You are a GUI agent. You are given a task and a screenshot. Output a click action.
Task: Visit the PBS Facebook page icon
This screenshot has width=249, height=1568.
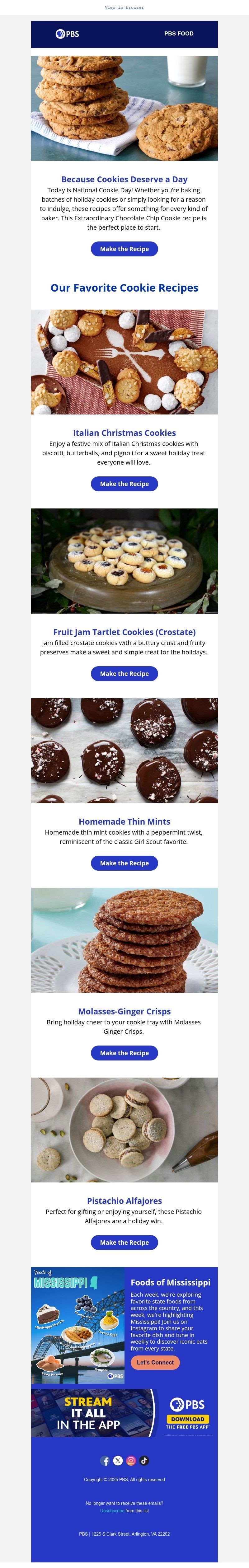pos(105,1460)
